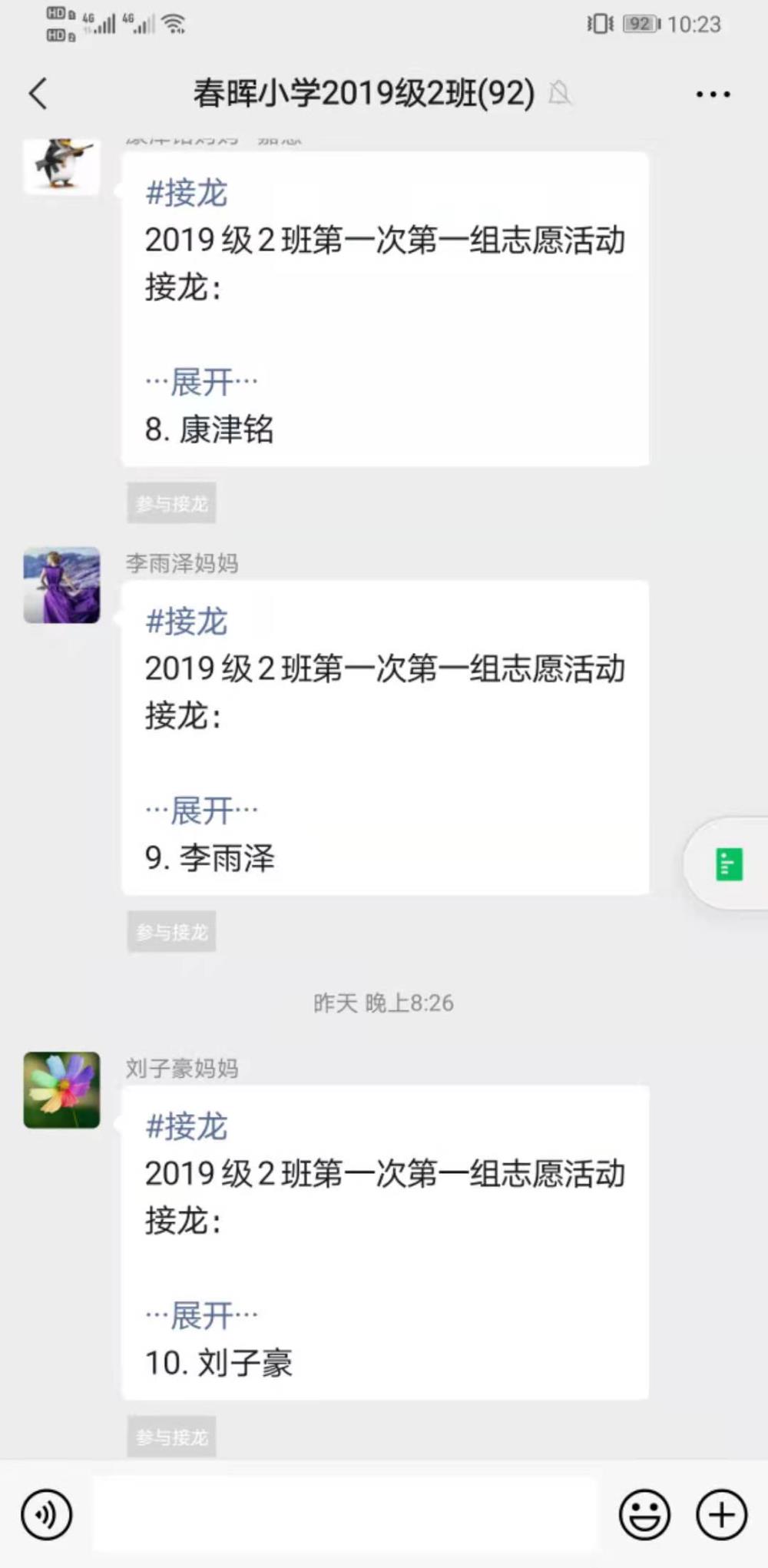Go back from the class group chat
Viewport: 768px width, 1568px height.
coord(38,94)
